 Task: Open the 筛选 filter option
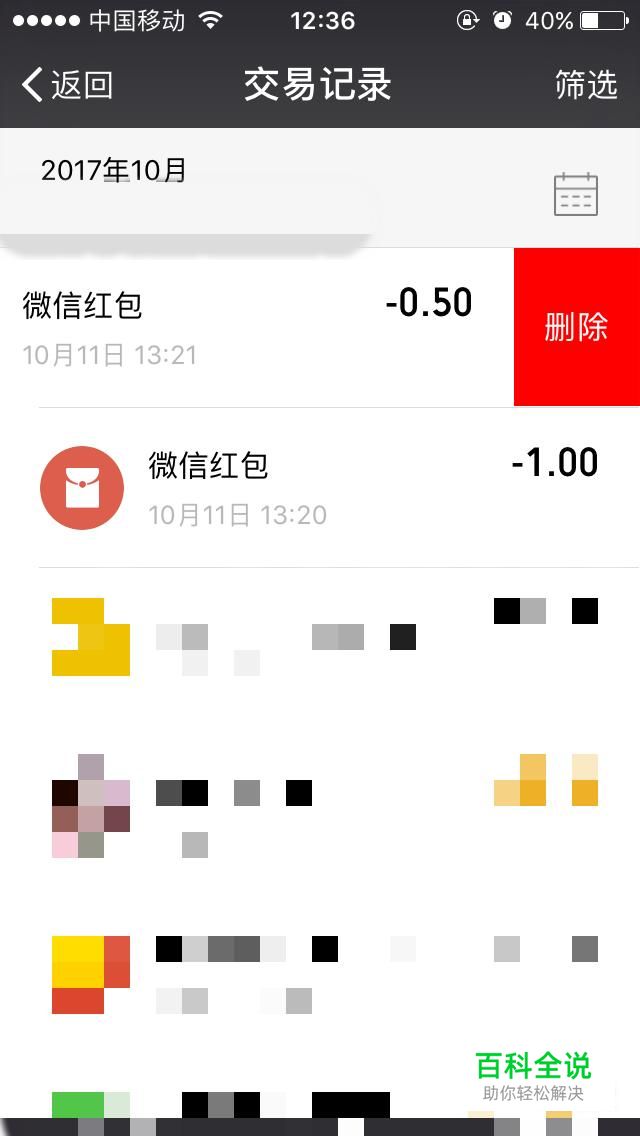pyautogui.click(x=586, y=86)
